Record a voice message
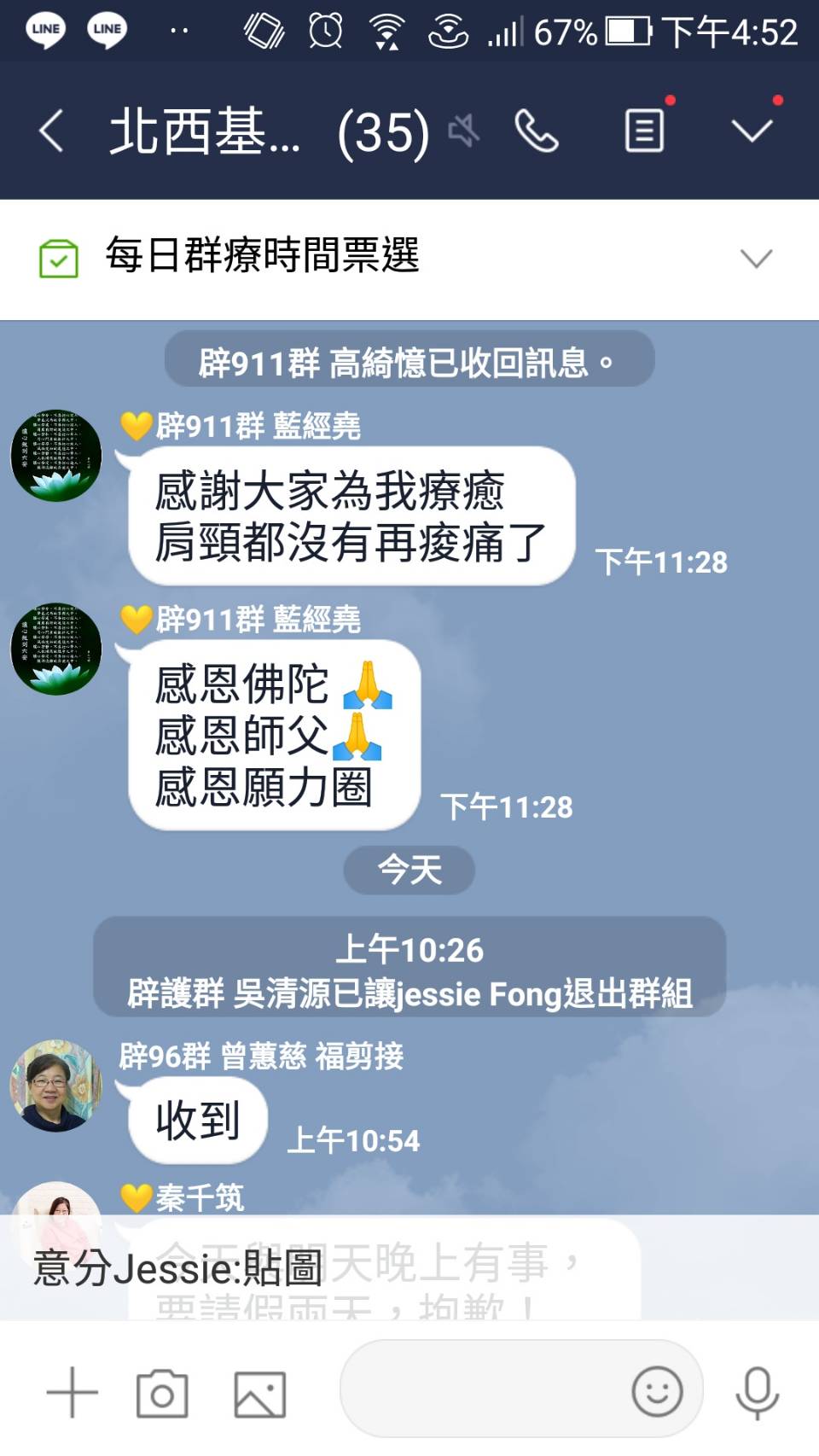The image size is (819, 1456). point(757,1393)
